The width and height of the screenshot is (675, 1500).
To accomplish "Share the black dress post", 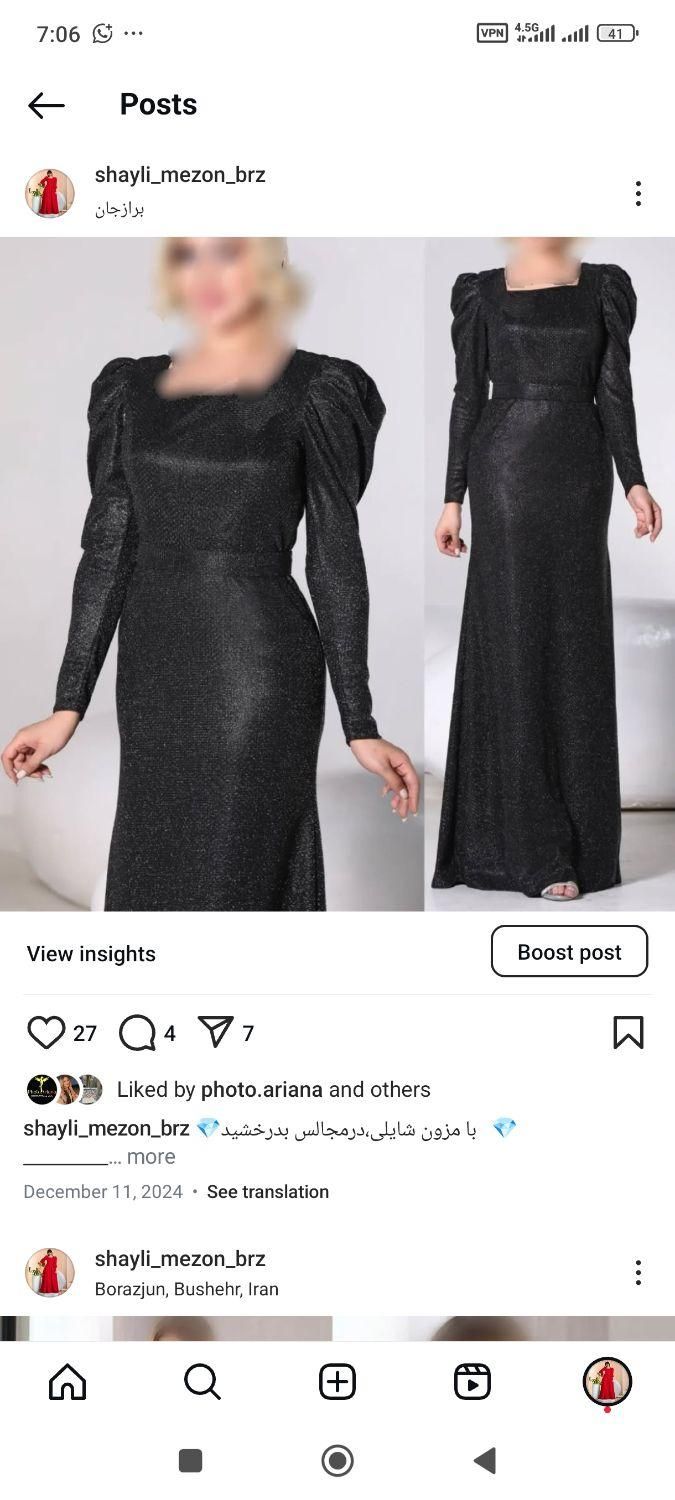I will [x=216, y=1033].
